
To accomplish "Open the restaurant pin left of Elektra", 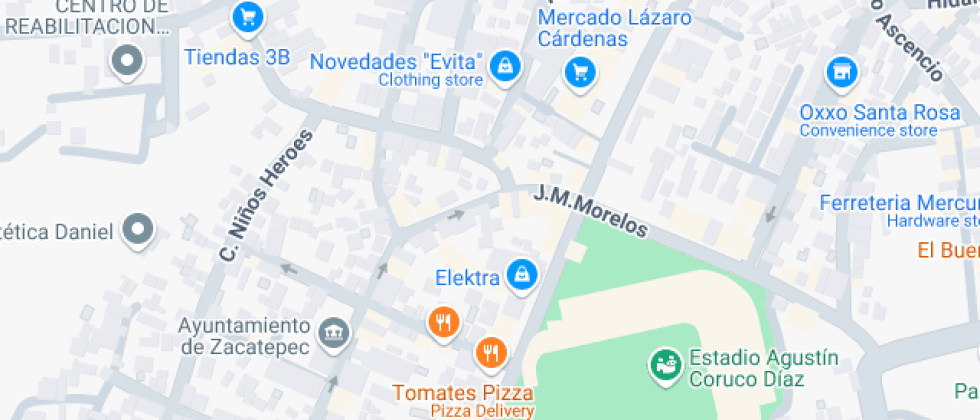I will (x=443, y=322).
